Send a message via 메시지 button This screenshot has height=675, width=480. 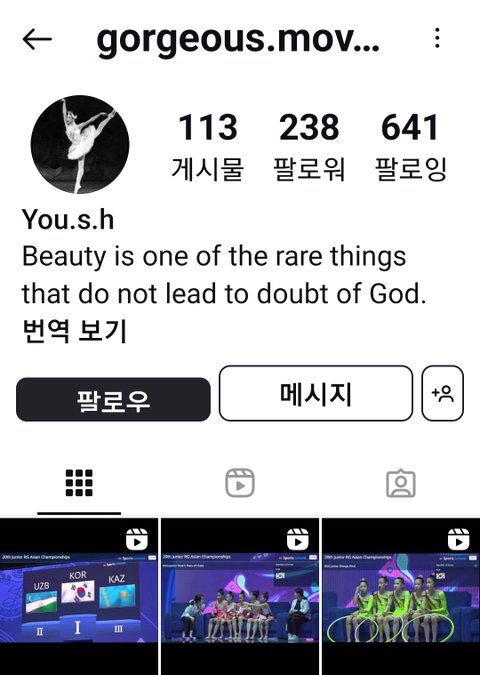pos(316,393)
